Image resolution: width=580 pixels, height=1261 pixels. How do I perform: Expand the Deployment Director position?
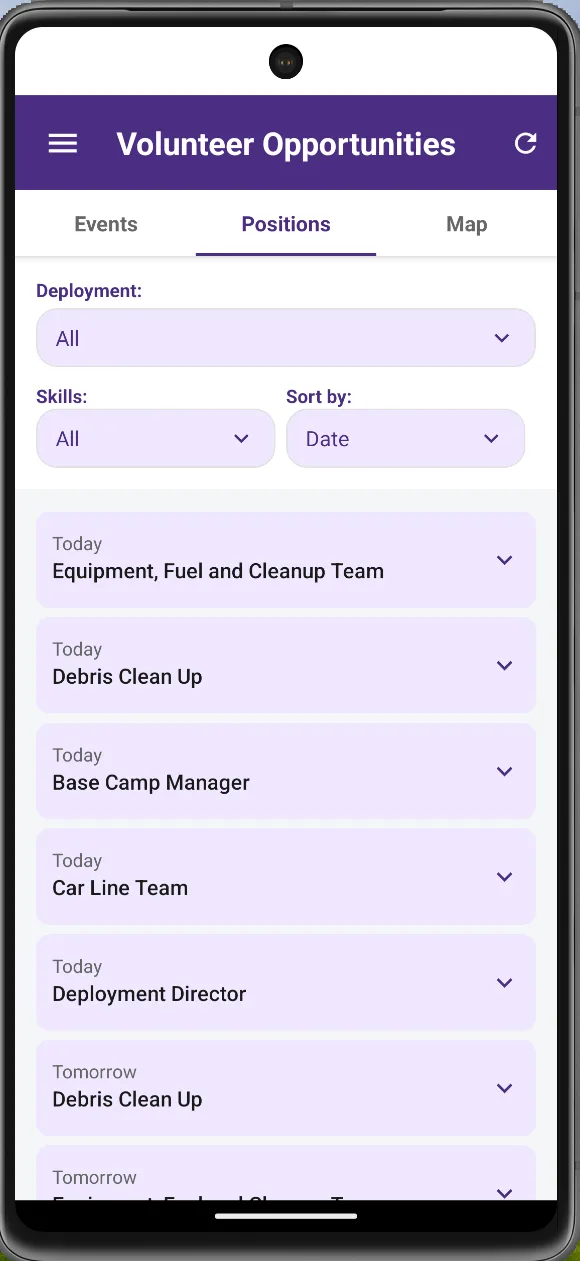coord(286,982)
